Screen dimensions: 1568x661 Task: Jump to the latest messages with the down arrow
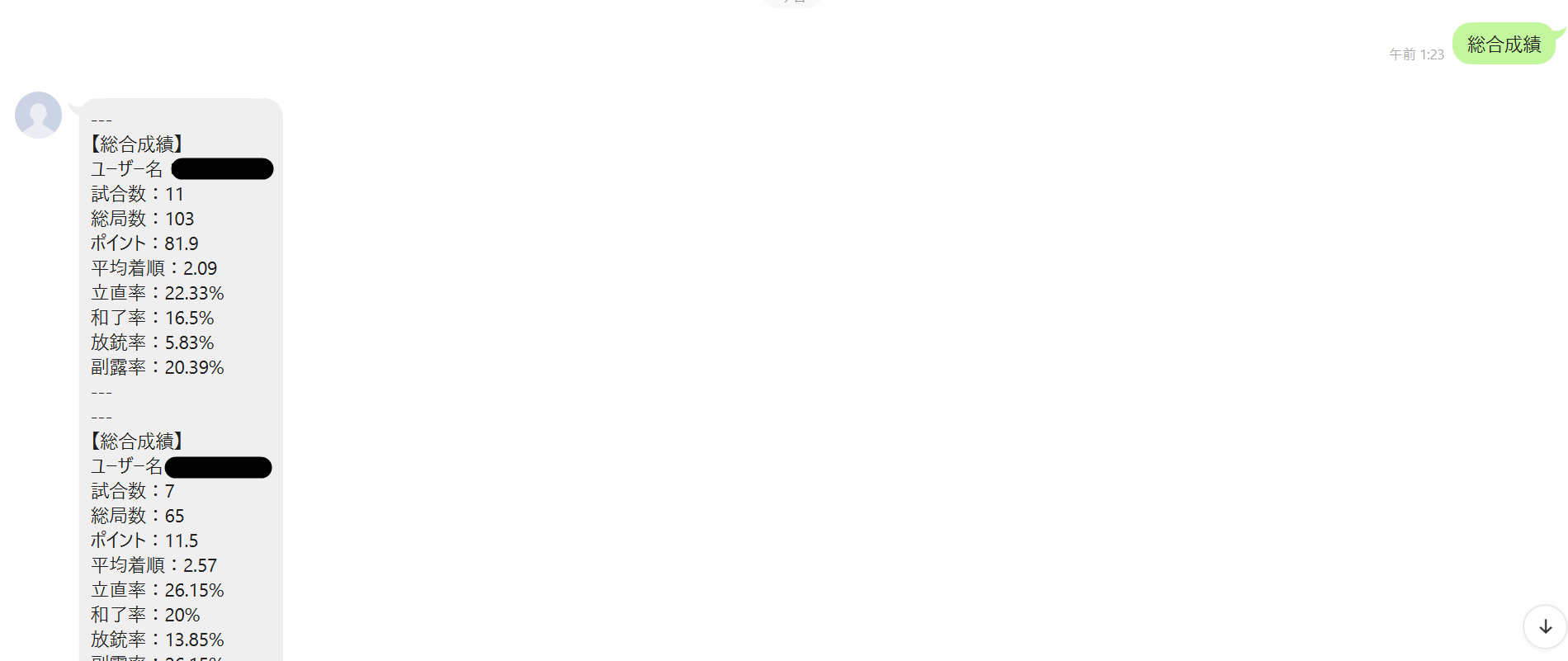click(1545, 626)
